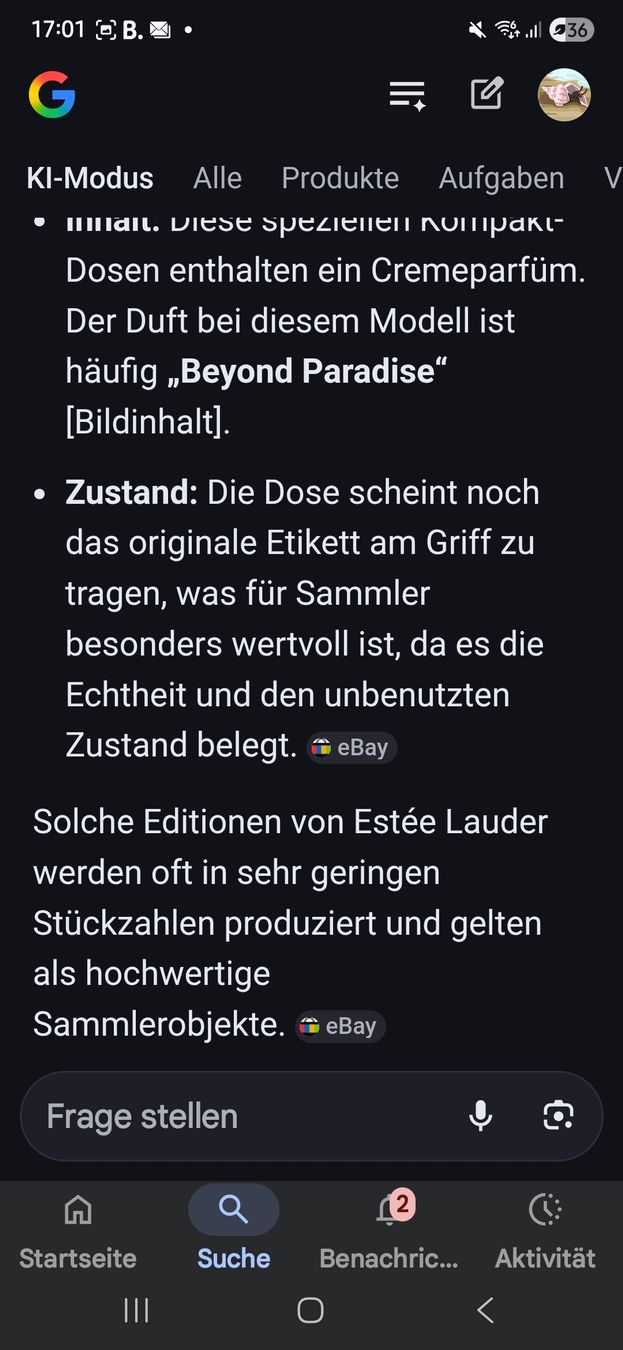Start voice input with the microphone
623x1350 pixels.
(x=481, y=1116)
